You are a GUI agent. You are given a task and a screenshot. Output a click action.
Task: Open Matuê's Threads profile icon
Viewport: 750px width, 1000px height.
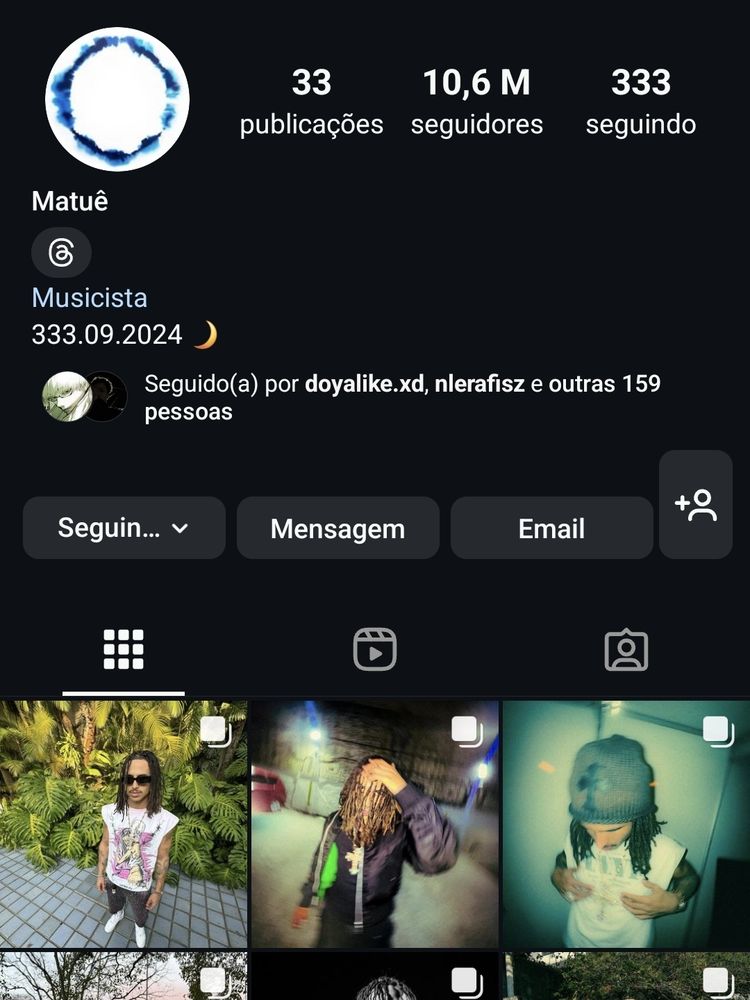pos(61,252)
